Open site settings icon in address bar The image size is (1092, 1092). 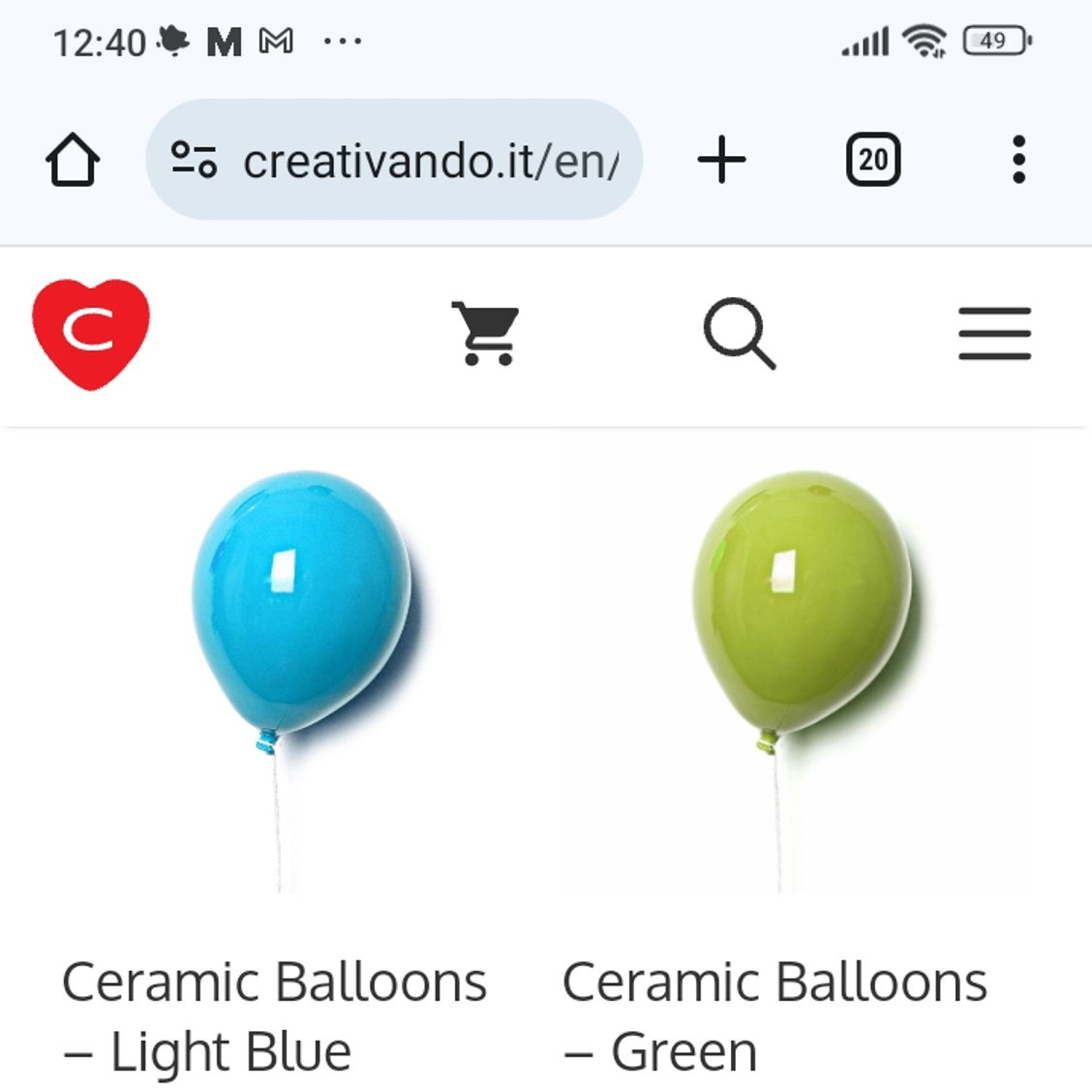coord(194,160)
